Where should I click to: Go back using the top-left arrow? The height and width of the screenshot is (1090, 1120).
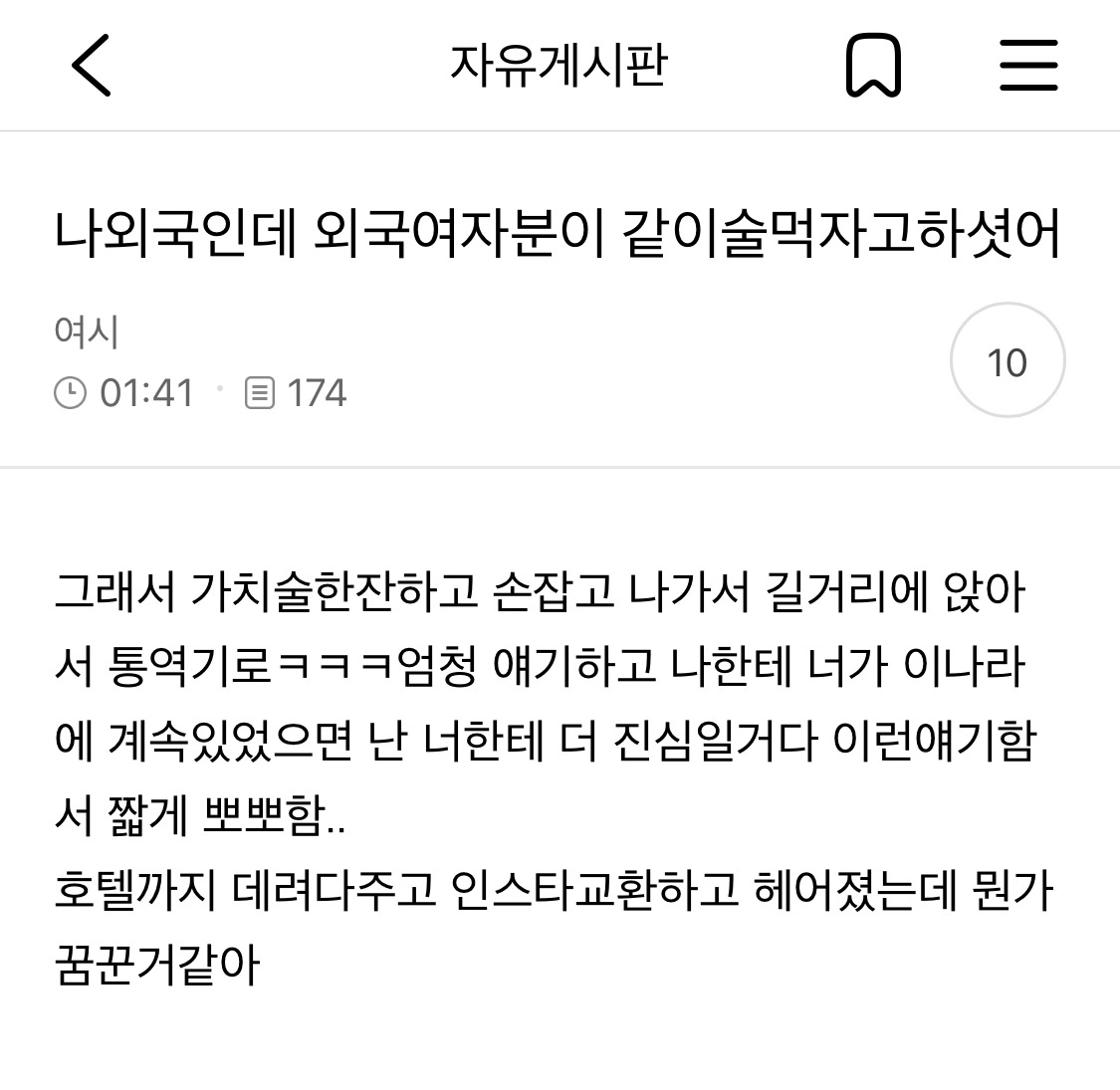91,65
